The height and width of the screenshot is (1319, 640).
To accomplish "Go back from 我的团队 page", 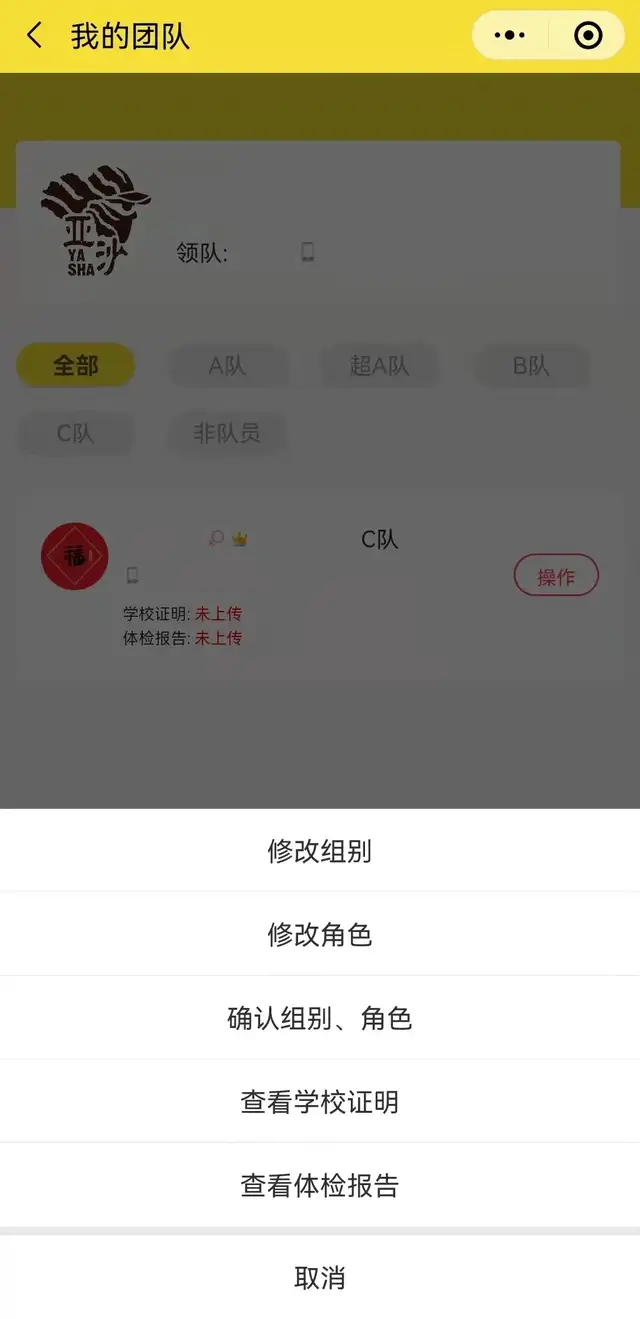I will pos(35,36).
